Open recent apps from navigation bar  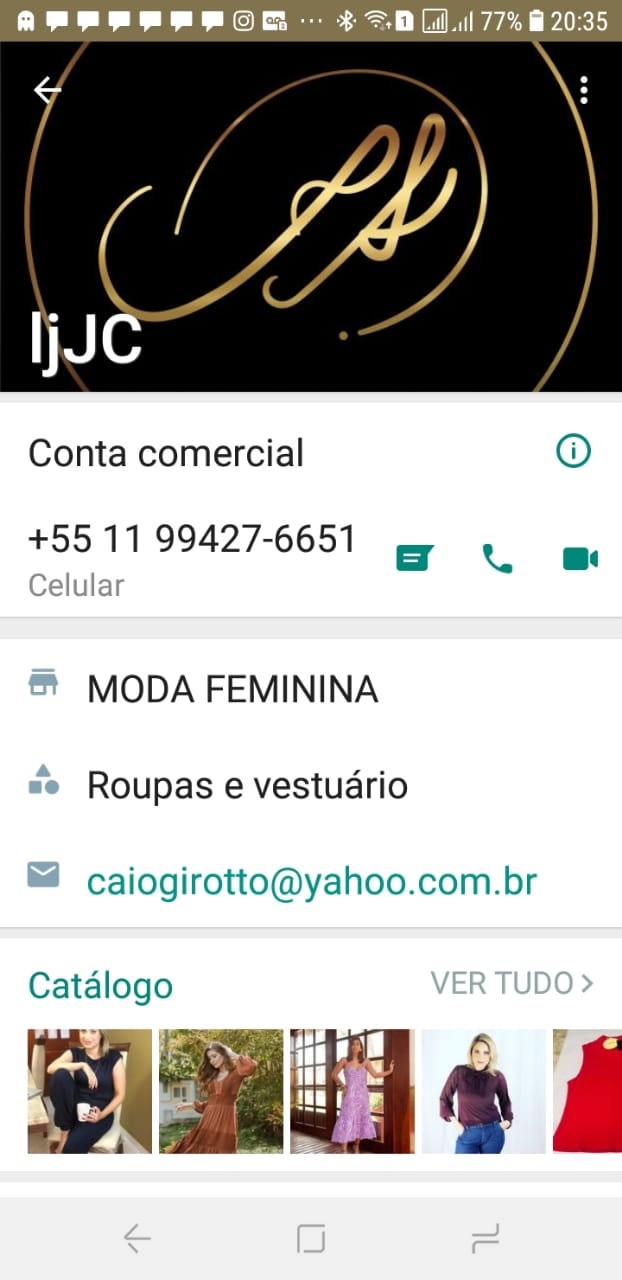click(x=485, y=1239)
